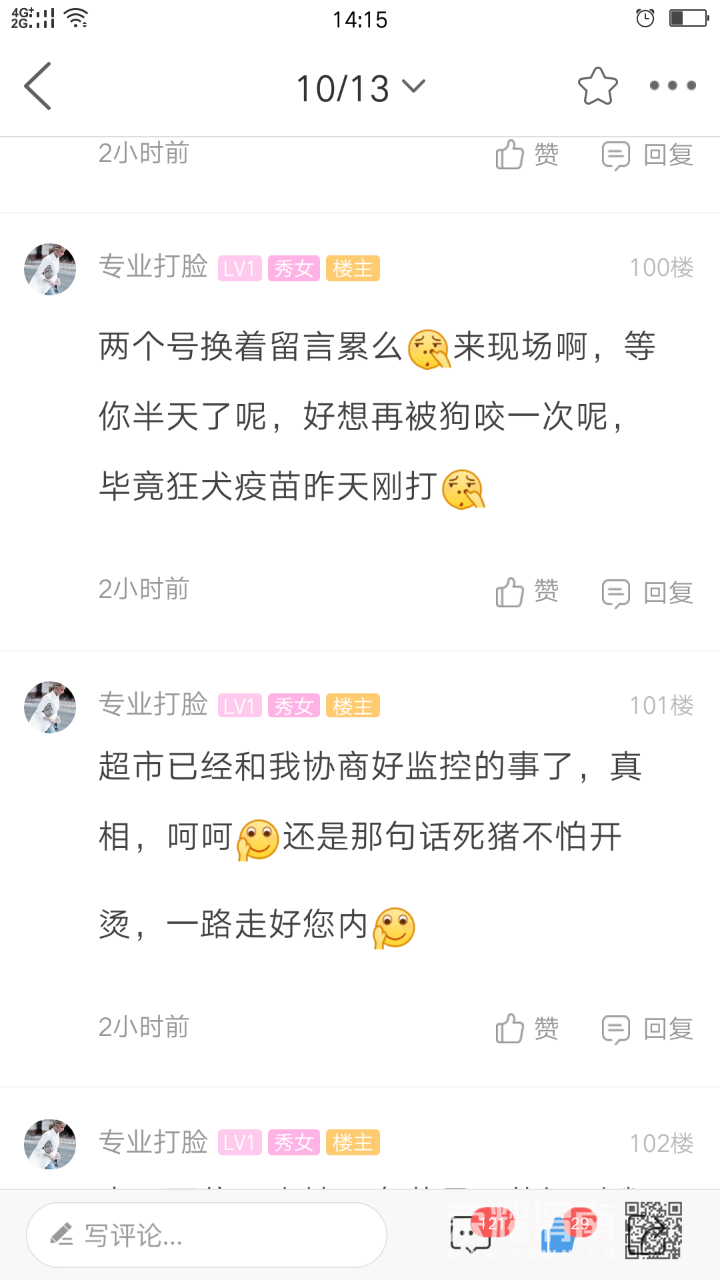This screenshot has width=720, height=1280.
Task: Open the 10/13 page selector dropdown
Action: tap(360, 88)
